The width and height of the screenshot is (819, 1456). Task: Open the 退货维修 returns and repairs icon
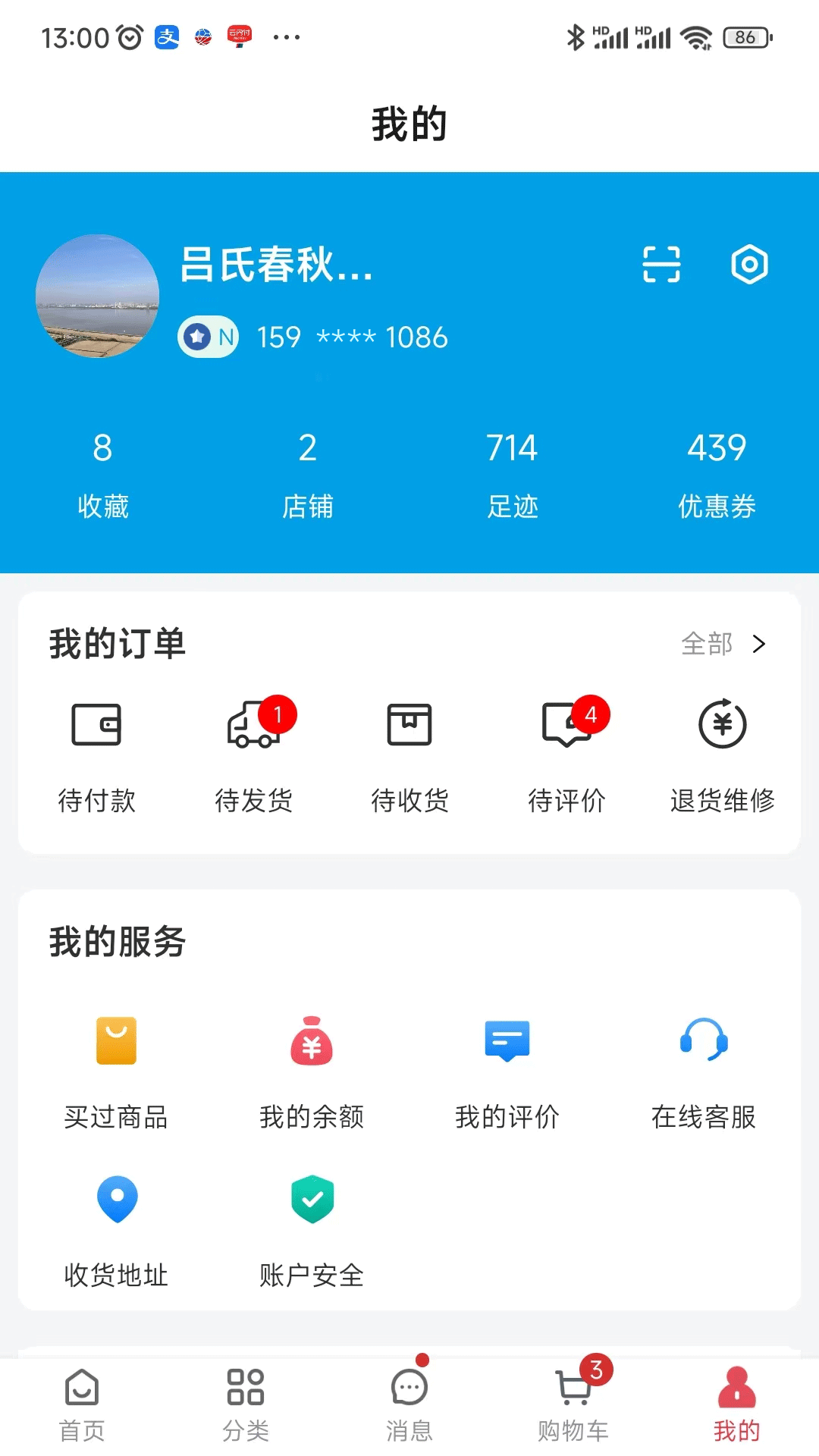point(722,724)
